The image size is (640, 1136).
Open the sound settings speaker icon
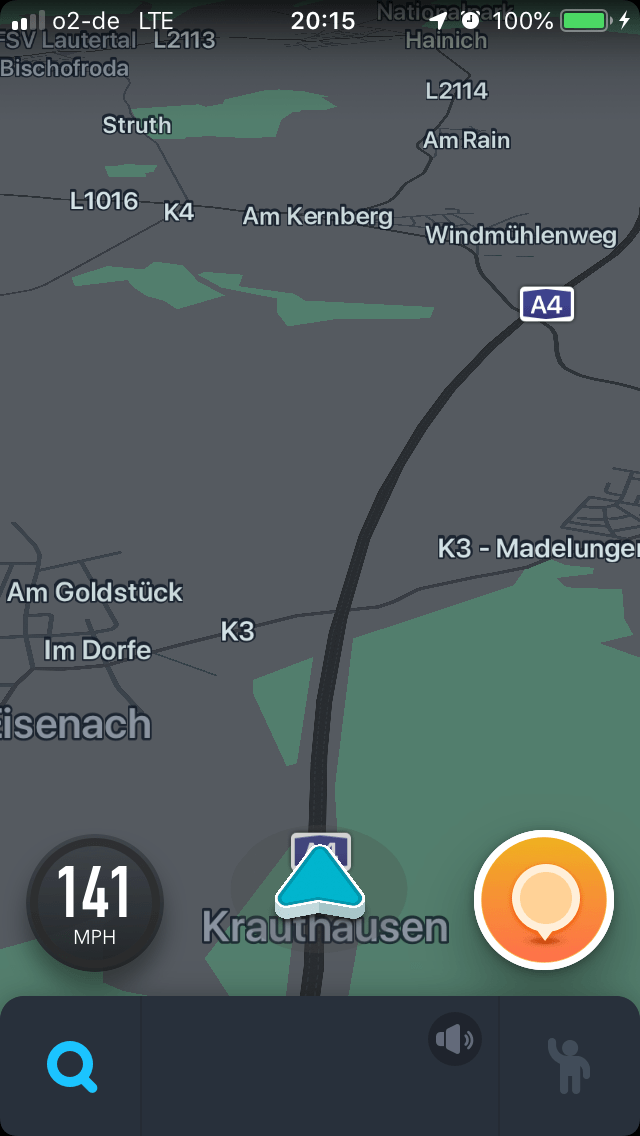(455, 1040)
